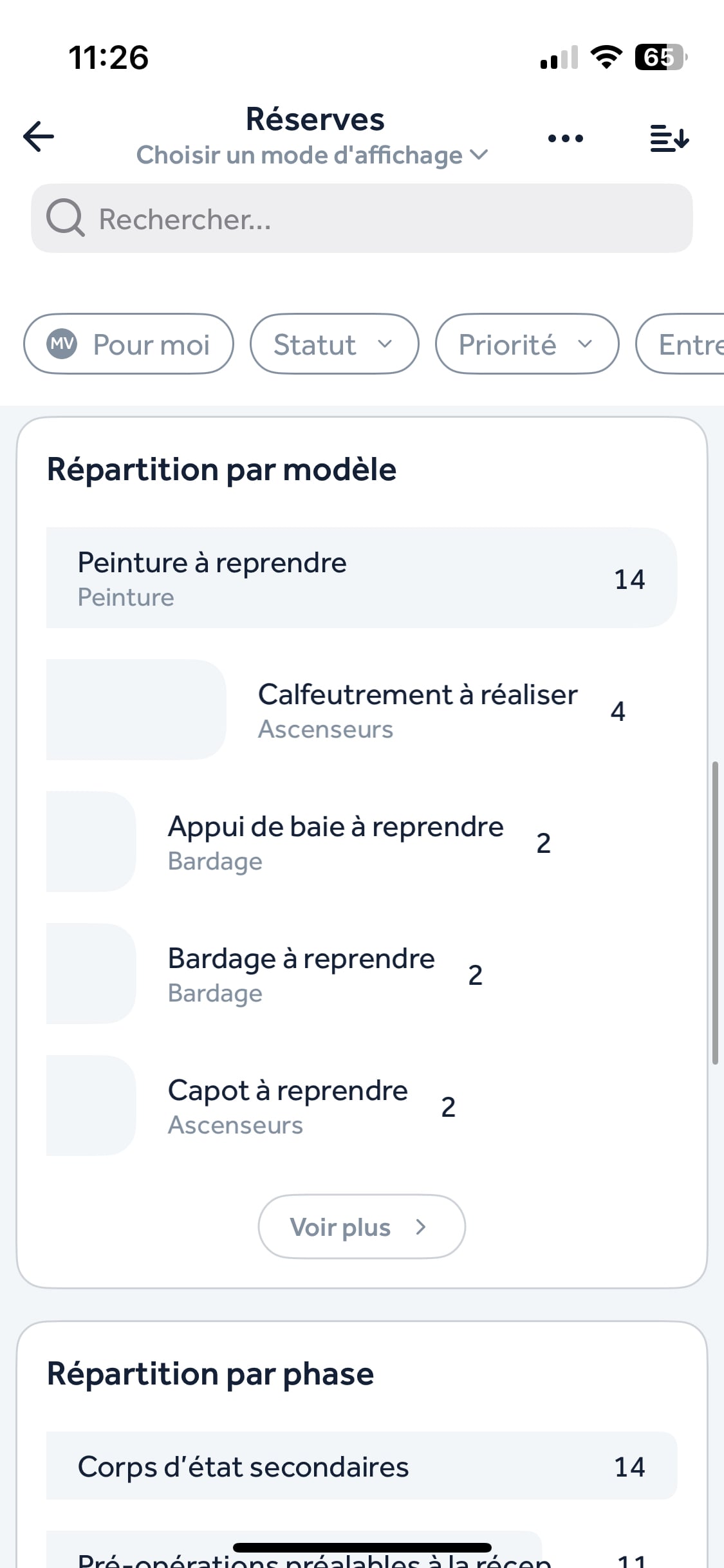The height and width of the screenshot is (1568, 724).
Task: Go back using the arrow icon
Action: pos(39,136)
